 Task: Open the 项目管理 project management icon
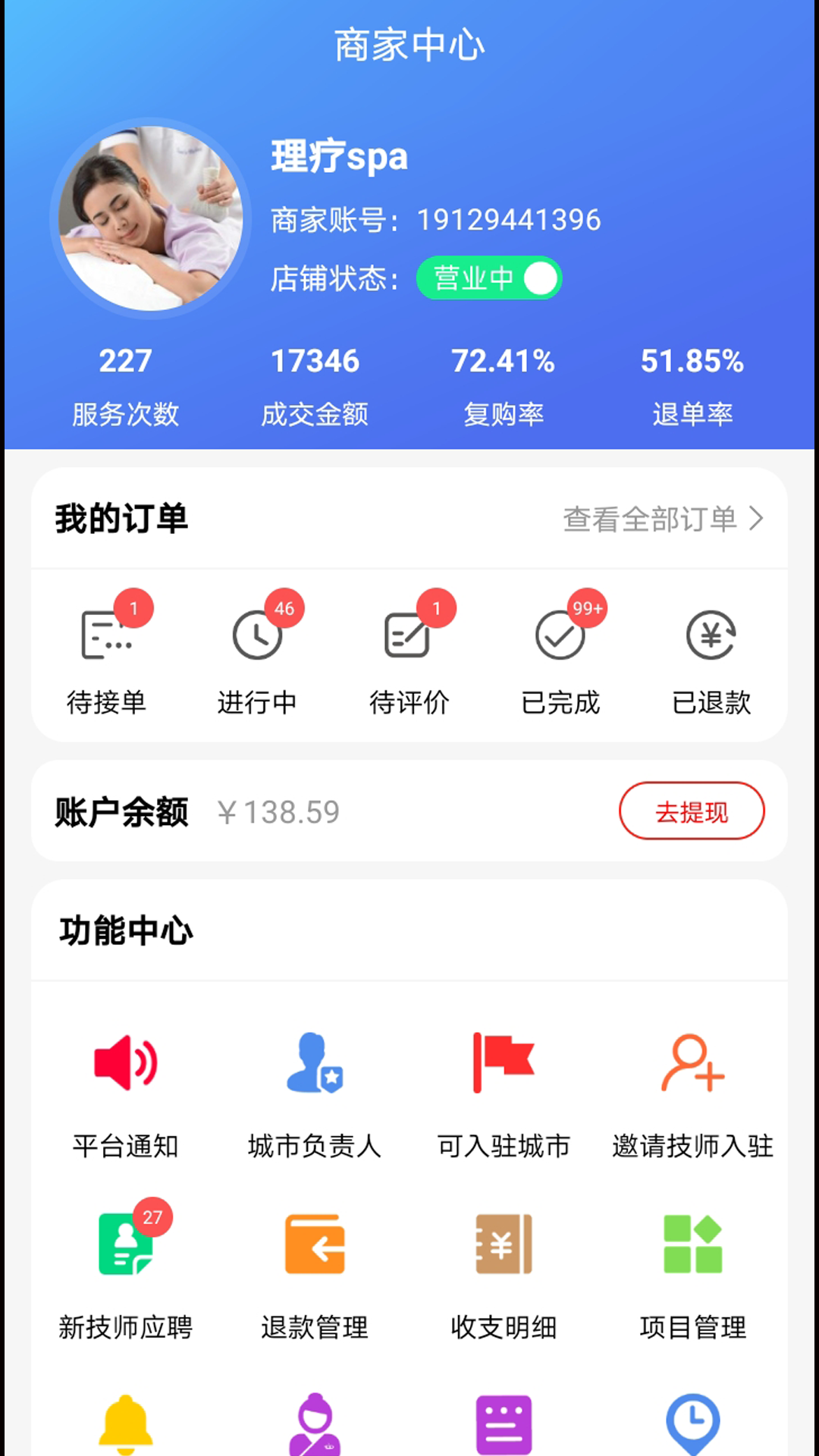[x=692, y=1244]
